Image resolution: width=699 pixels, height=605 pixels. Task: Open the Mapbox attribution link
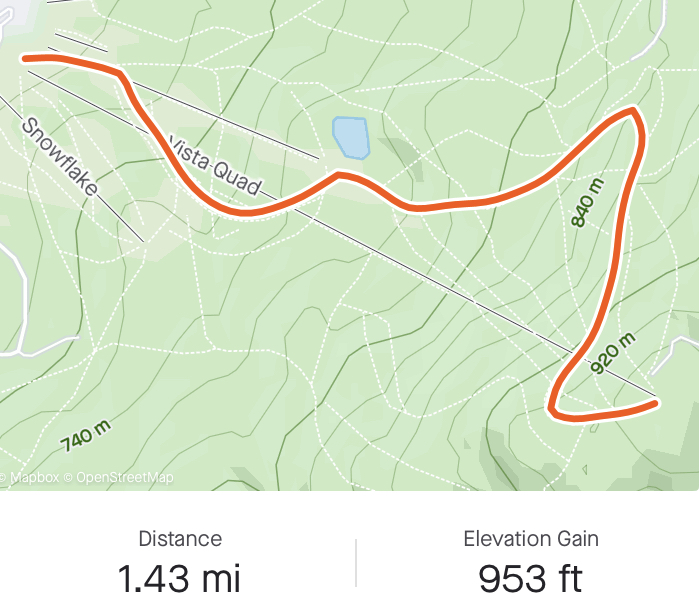tap(34, 478)
